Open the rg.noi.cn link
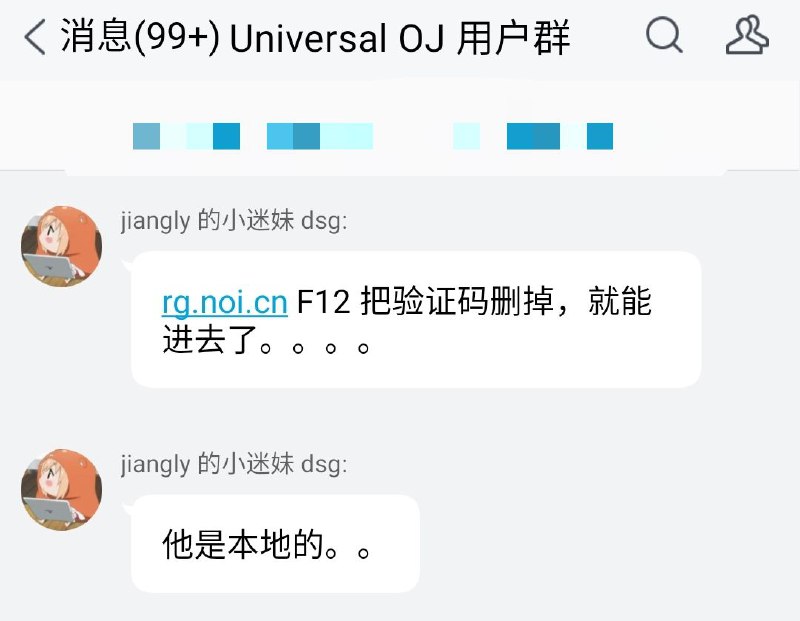This screenshot has height=621, width=800. tap(225, 301)
